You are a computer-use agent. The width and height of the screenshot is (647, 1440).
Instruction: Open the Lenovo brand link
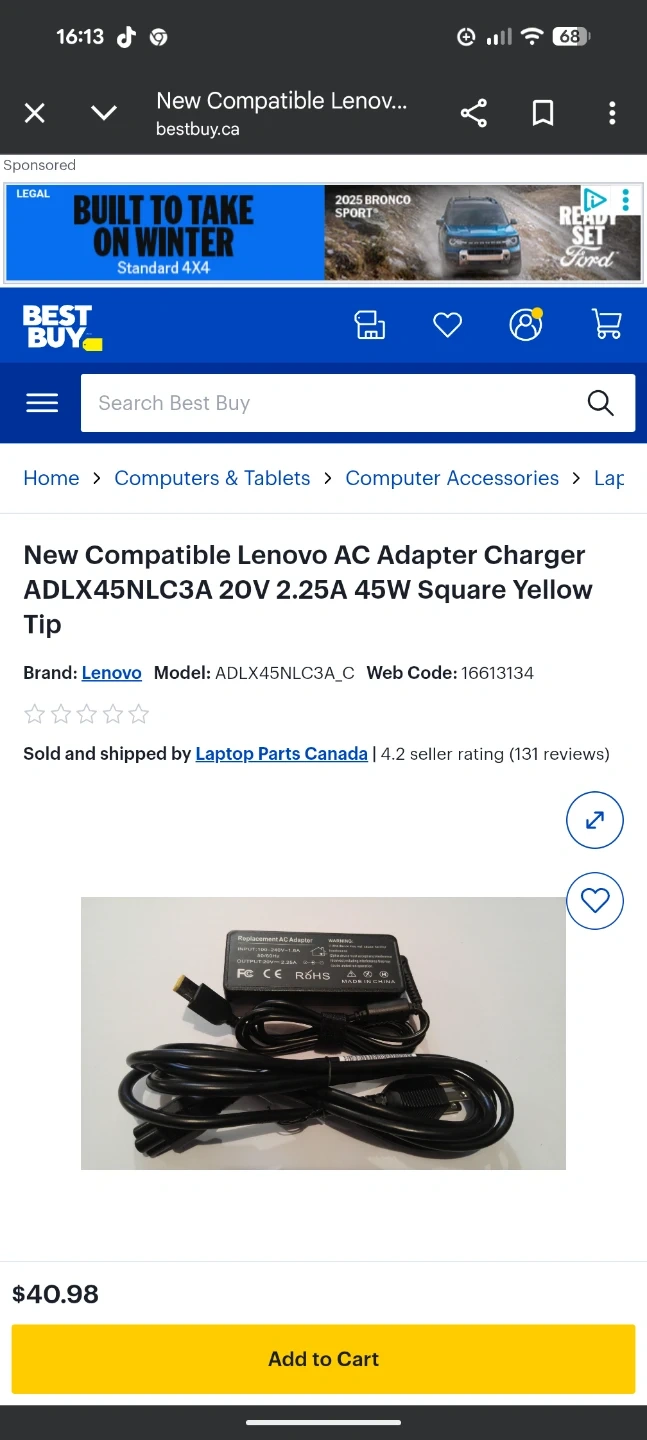(x=112, y=673)
